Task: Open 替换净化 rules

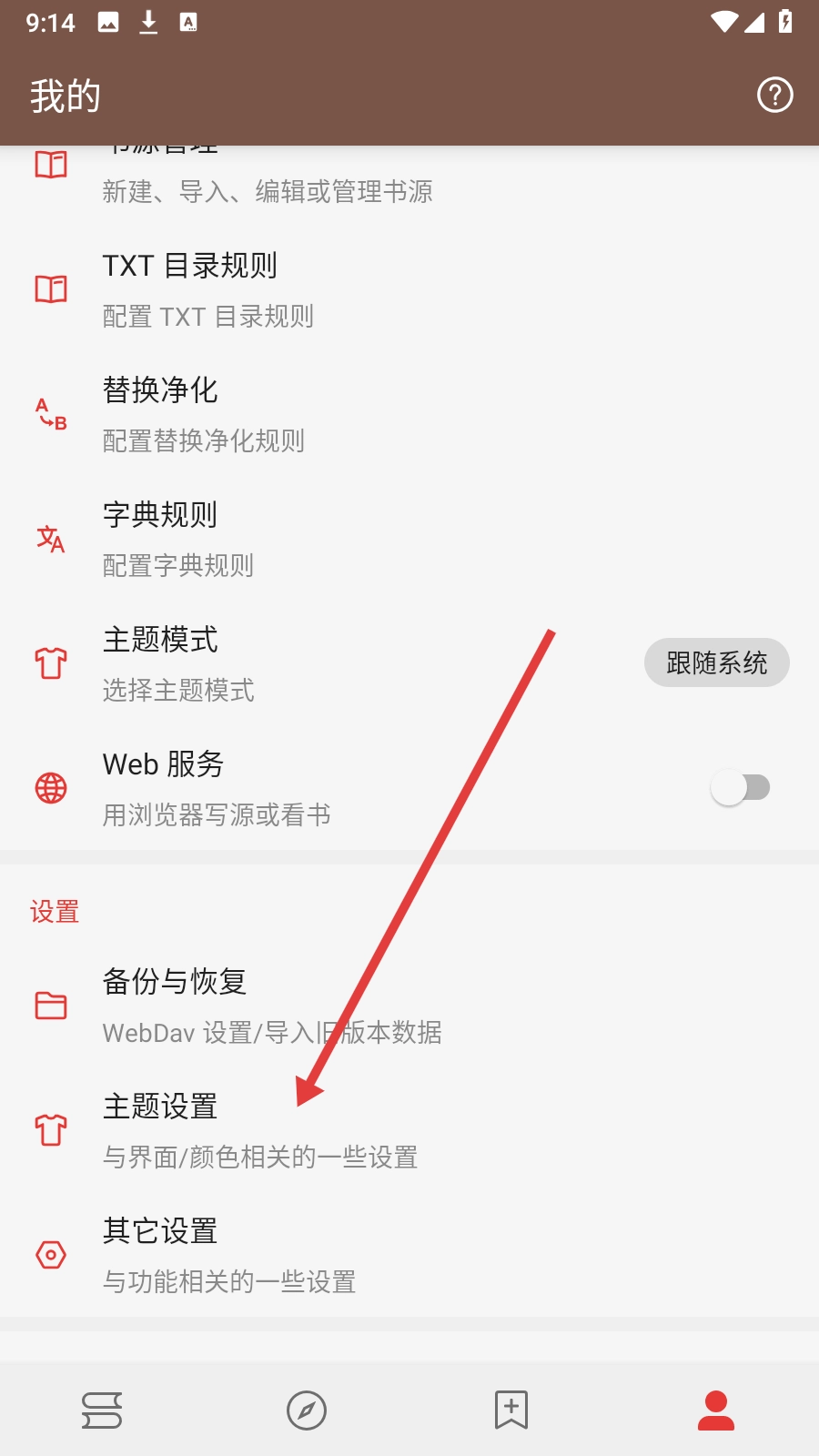Action: (x=273, y=414)
